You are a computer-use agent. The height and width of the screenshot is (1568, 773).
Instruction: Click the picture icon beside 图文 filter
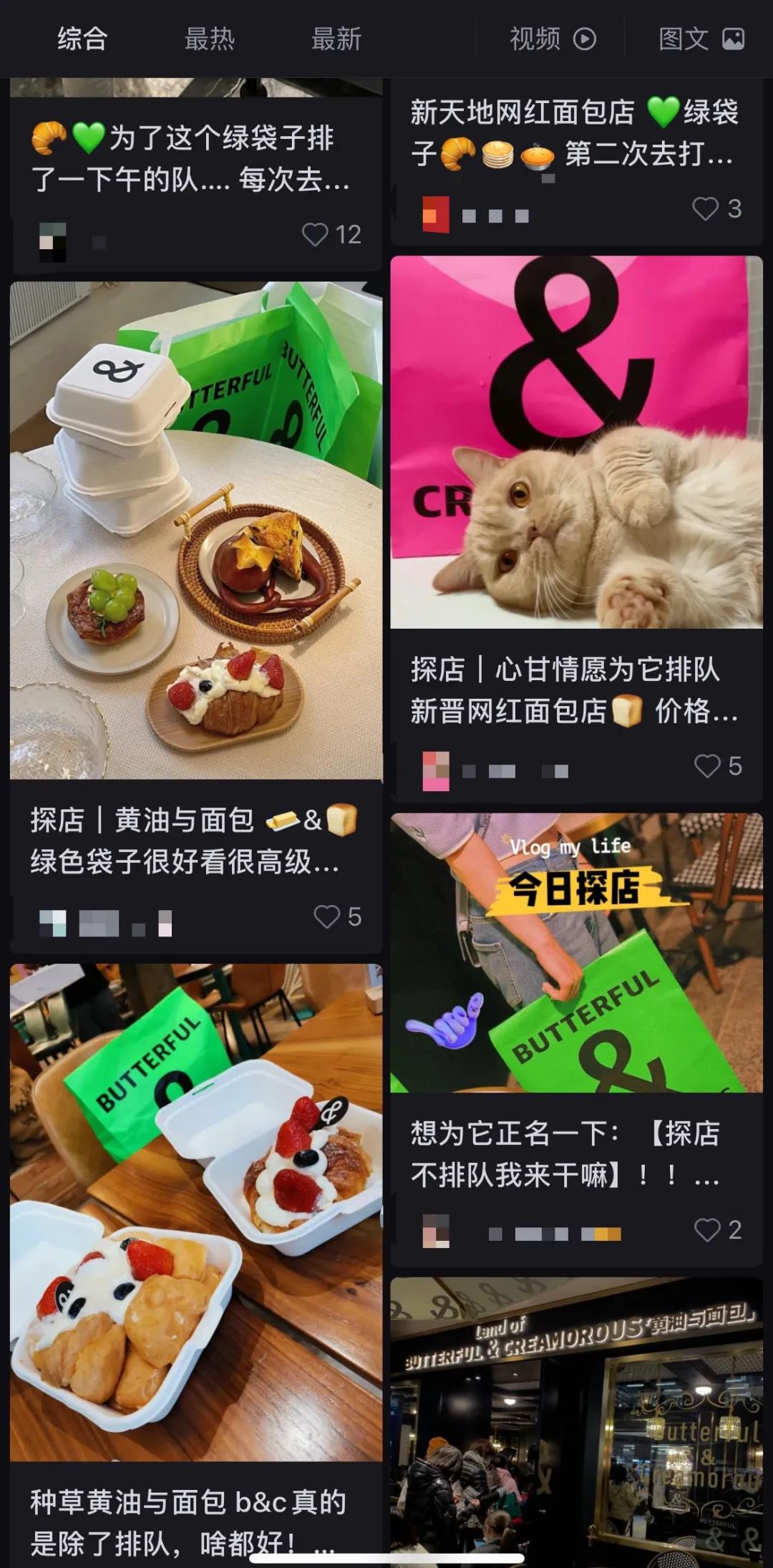pos(734,38)
